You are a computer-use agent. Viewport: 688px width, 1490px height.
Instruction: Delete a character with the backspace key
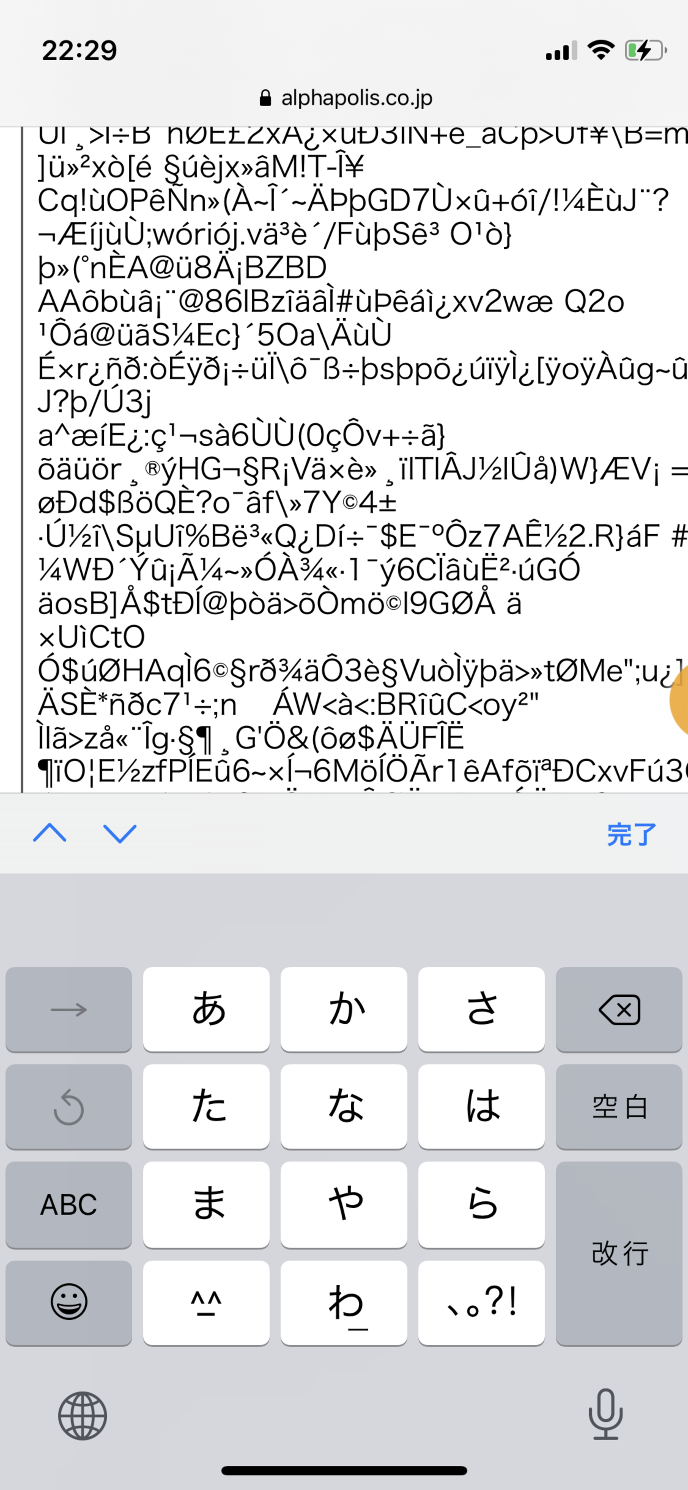(618, 1010)
